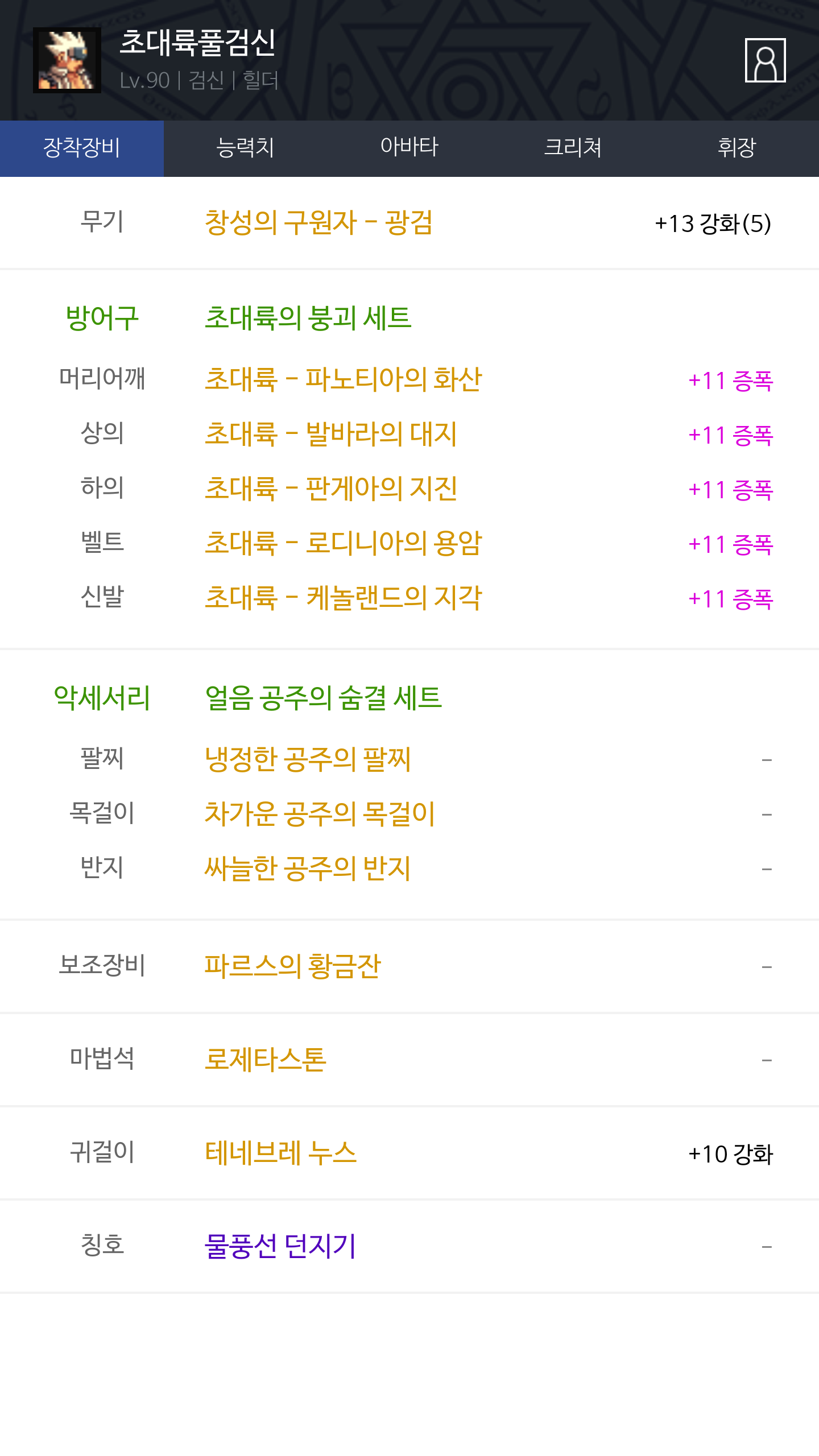The image size is (819, 1456).
Task: View 로제타스톤 magic stone
Action: pos(265,1060)
